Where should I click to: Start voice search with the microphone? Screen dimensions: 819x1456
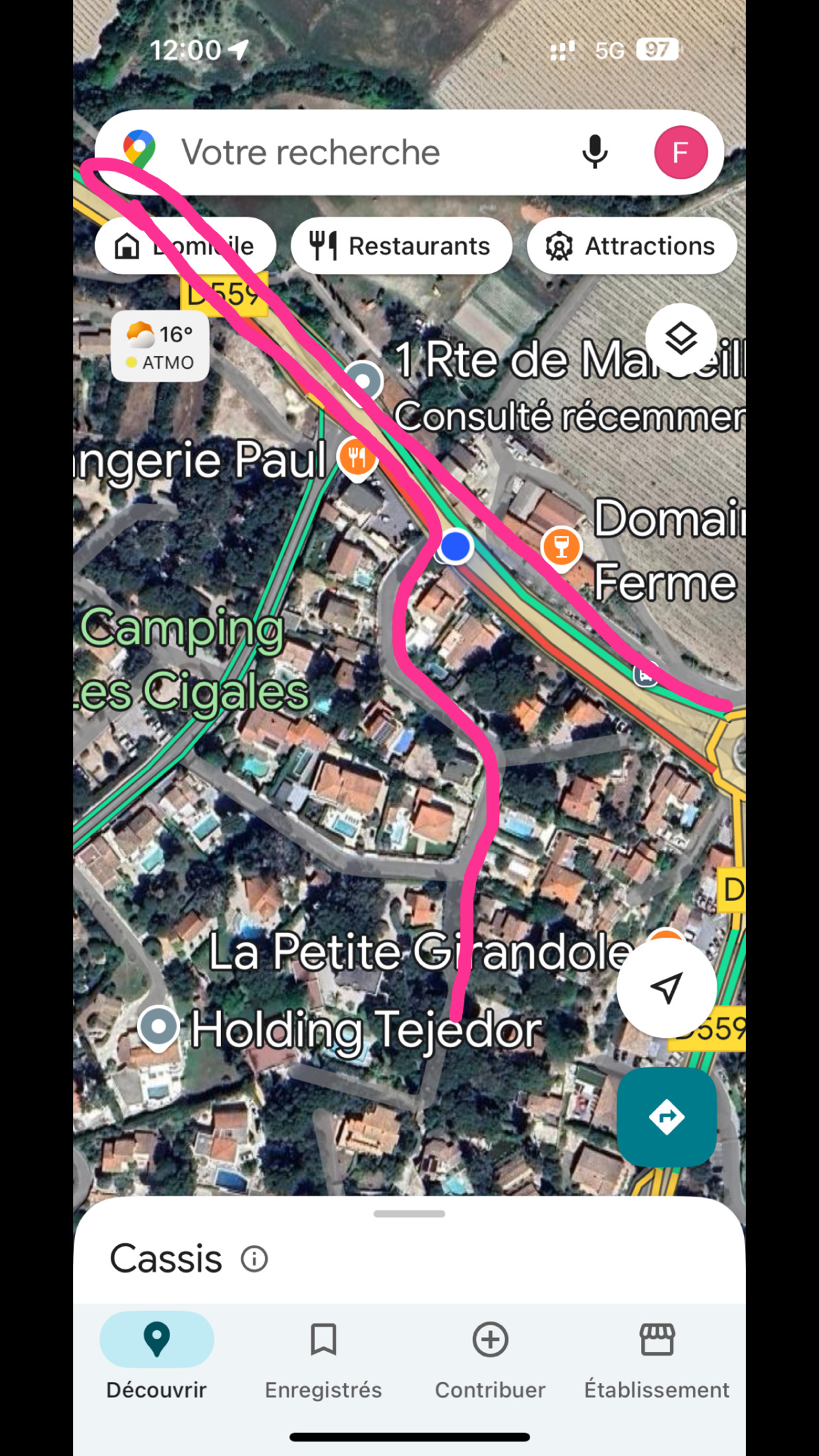tap(594, 152)
